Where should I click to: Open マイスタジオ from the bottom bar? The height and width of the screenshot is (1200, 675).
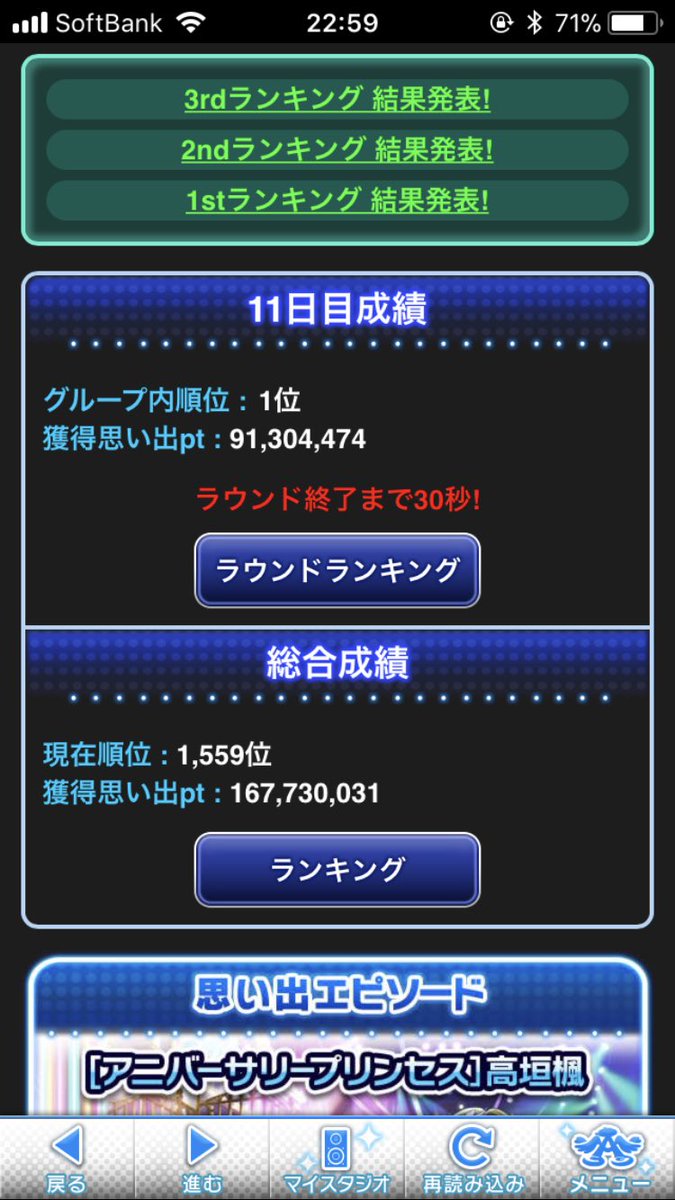tap(336, 1159)
